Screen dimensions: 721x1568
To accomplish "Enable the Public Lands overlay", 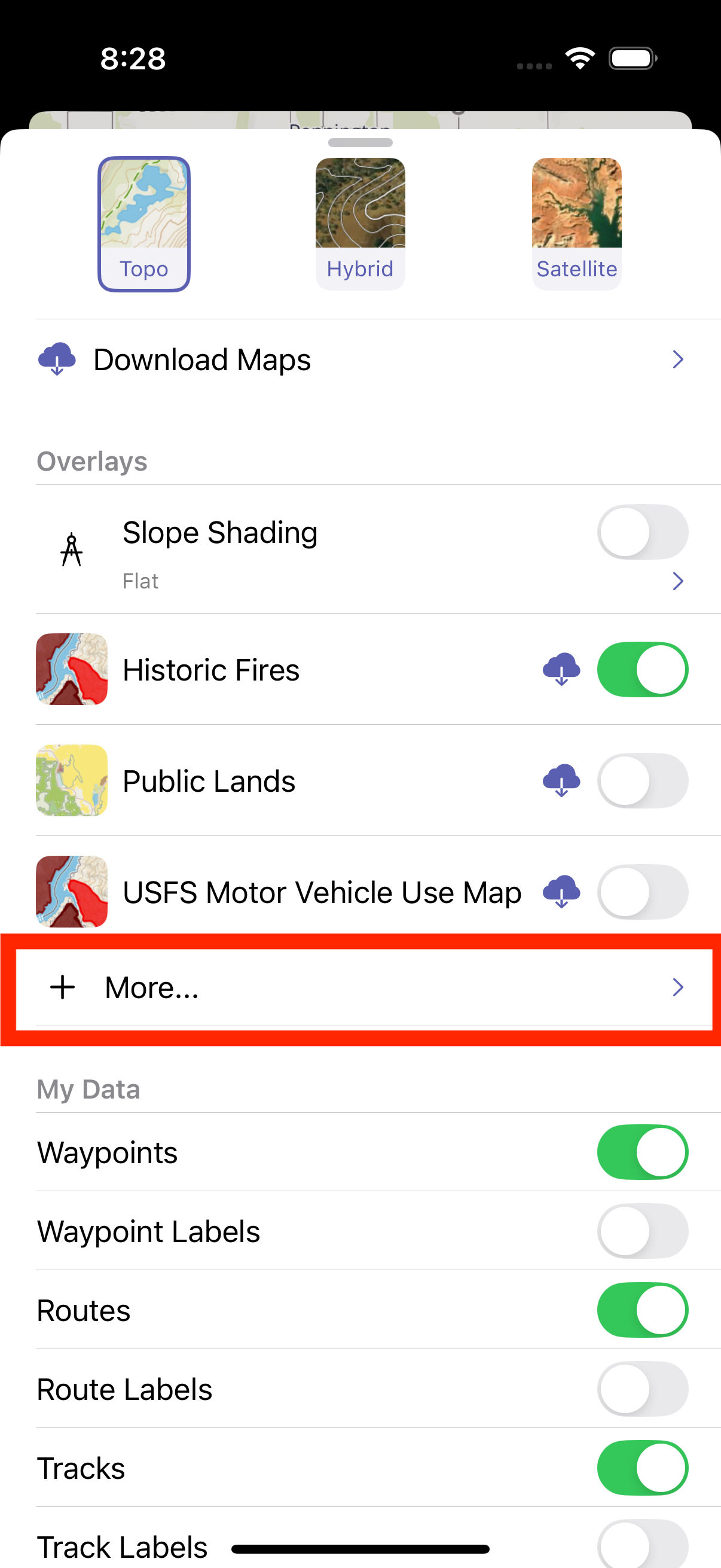I will click(642, 781).
